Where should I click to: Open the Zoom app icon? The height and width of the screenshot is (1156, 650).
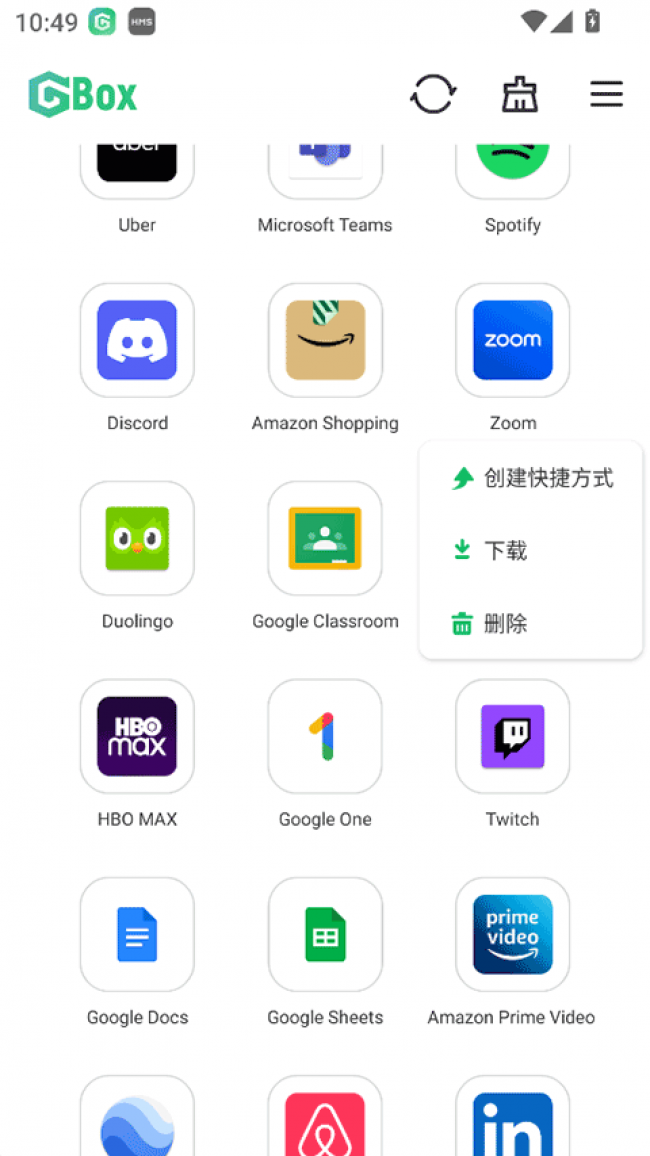click(513, 341)
